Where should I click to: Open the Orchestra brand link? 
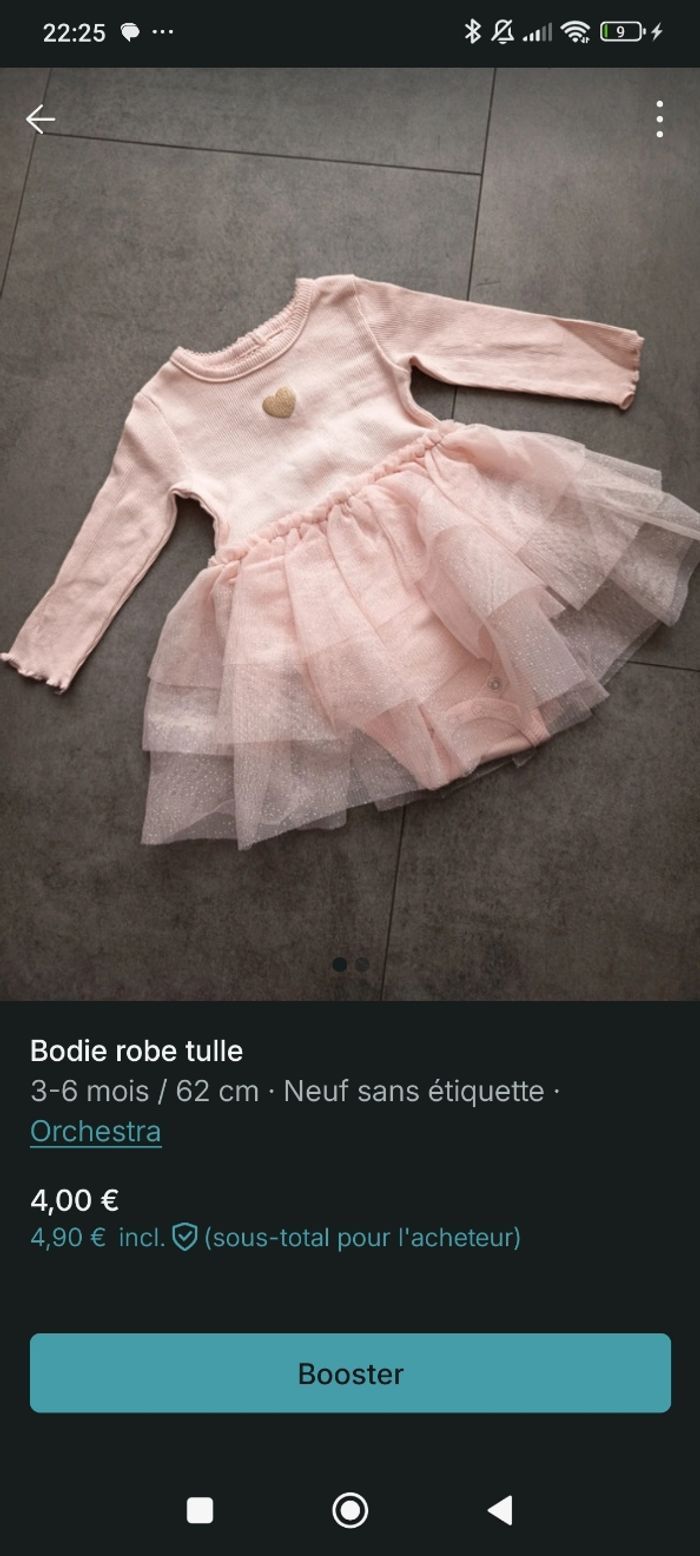[96, 1131]
